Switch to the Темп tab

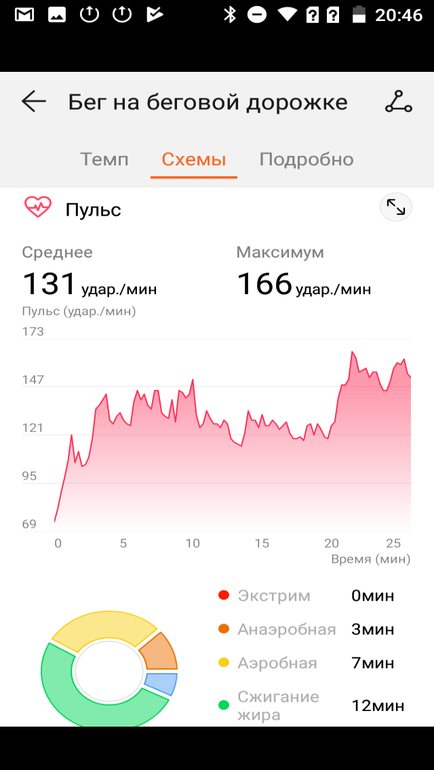tap(104, 160)
